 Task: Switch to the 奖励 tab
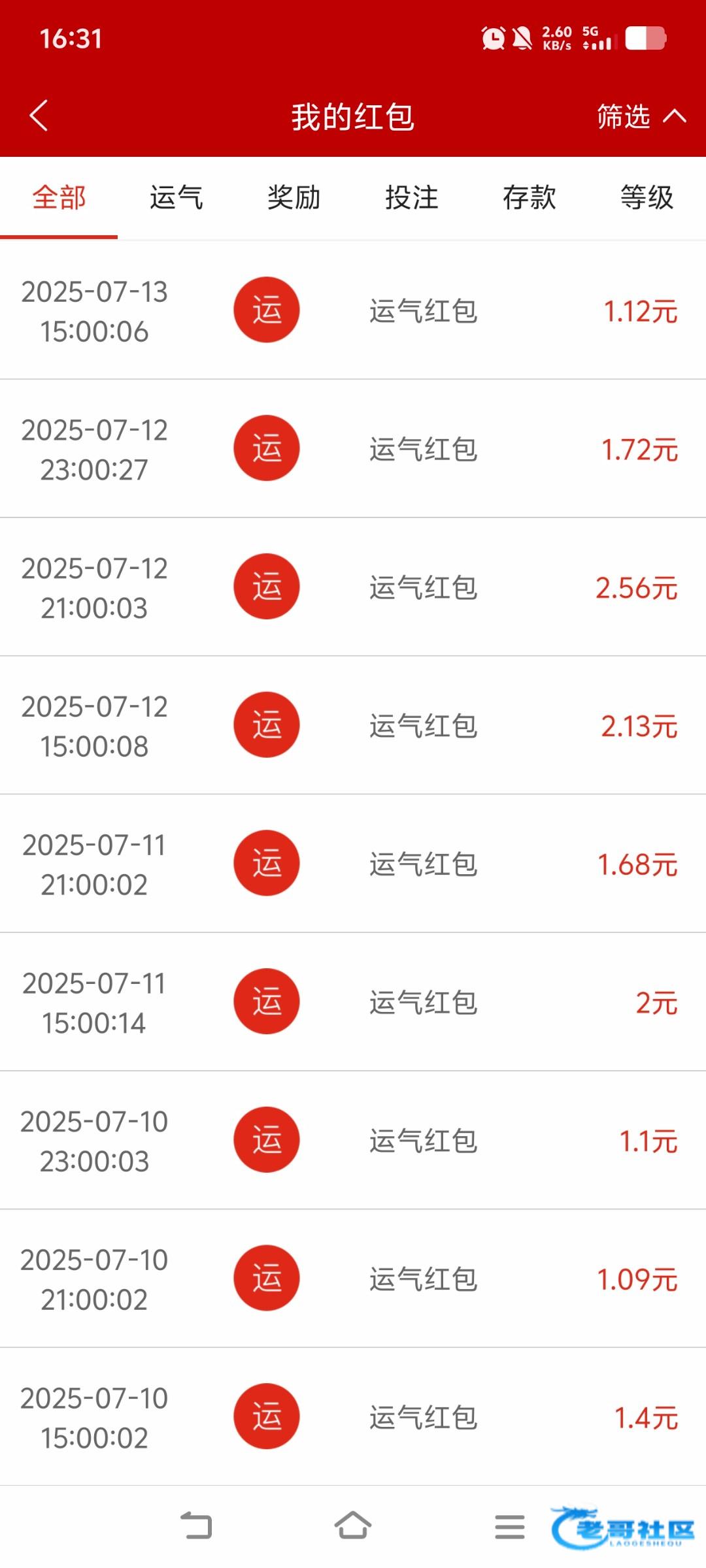294,197
